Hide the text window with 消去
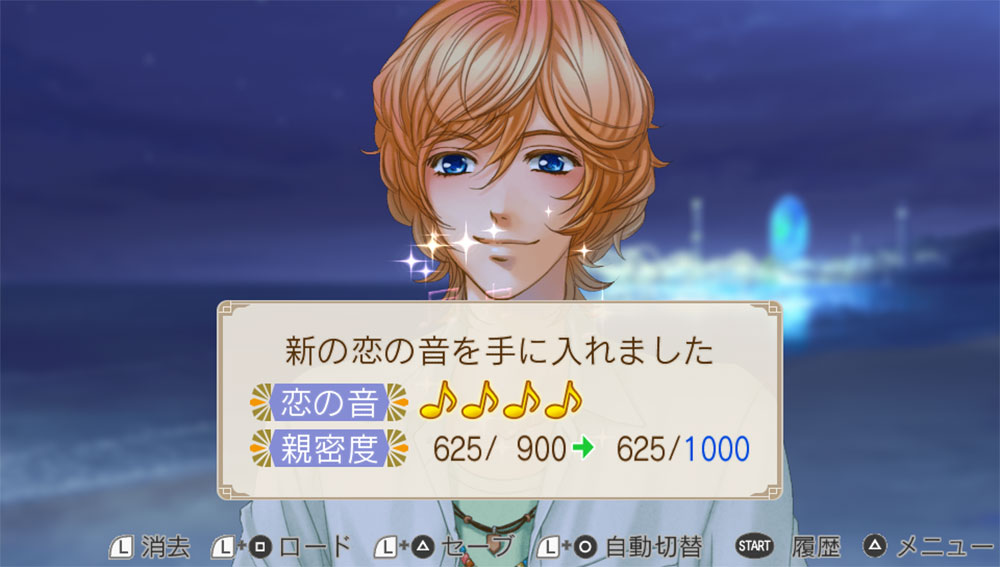 tap(150, 547)
